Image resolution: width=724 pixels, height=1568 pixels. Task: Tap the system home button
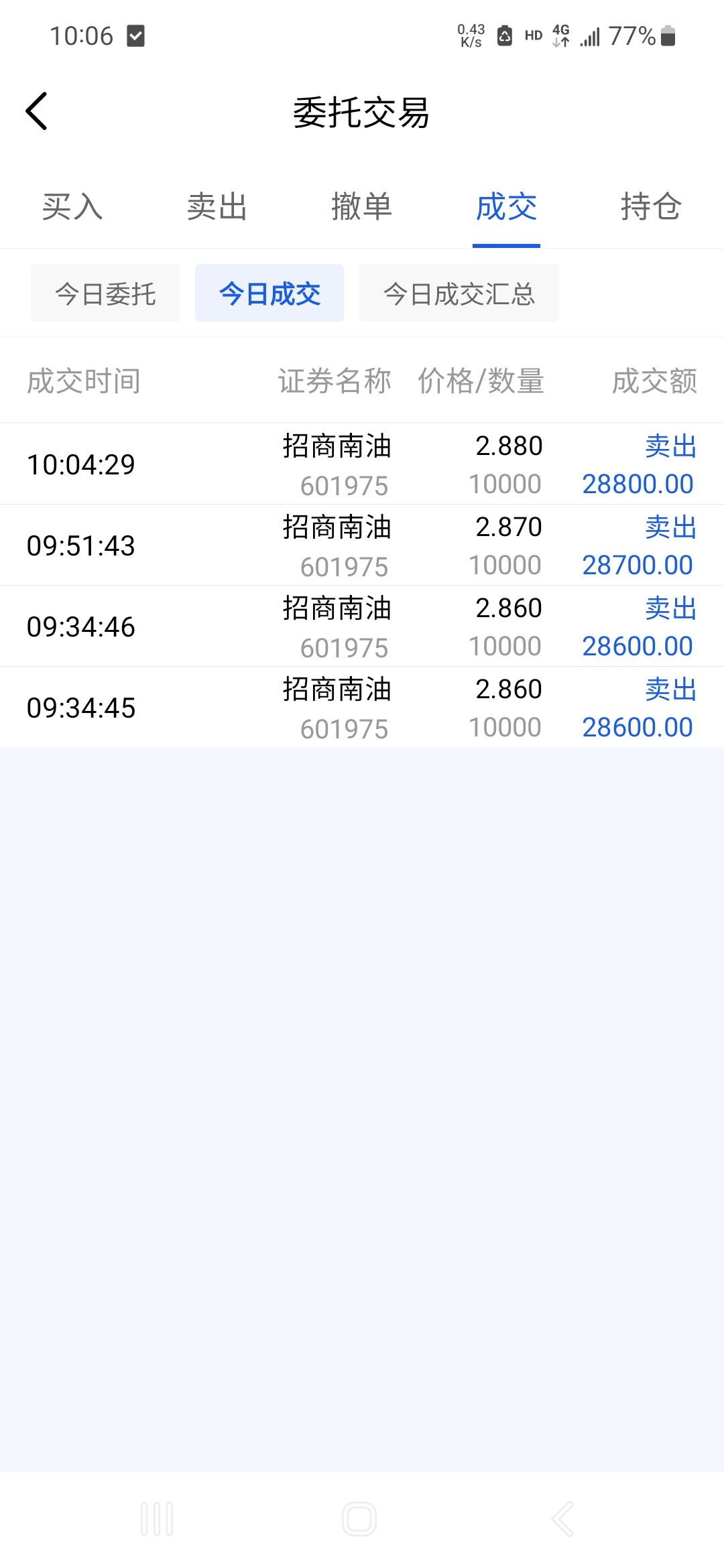(x=359, y=1519)
